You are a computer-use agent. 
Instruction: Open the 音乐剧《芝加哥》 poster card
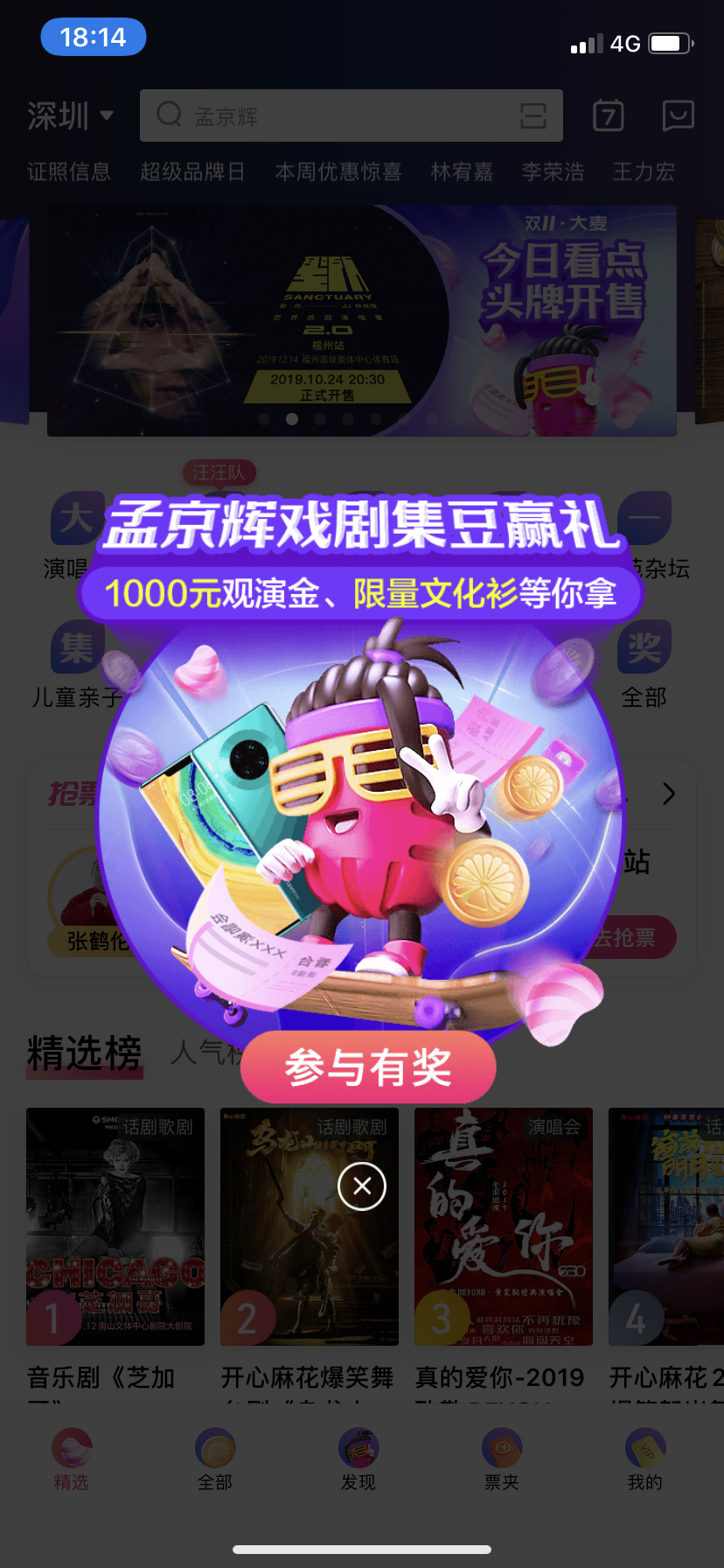pyautogui.click(x=115, y=1227)
